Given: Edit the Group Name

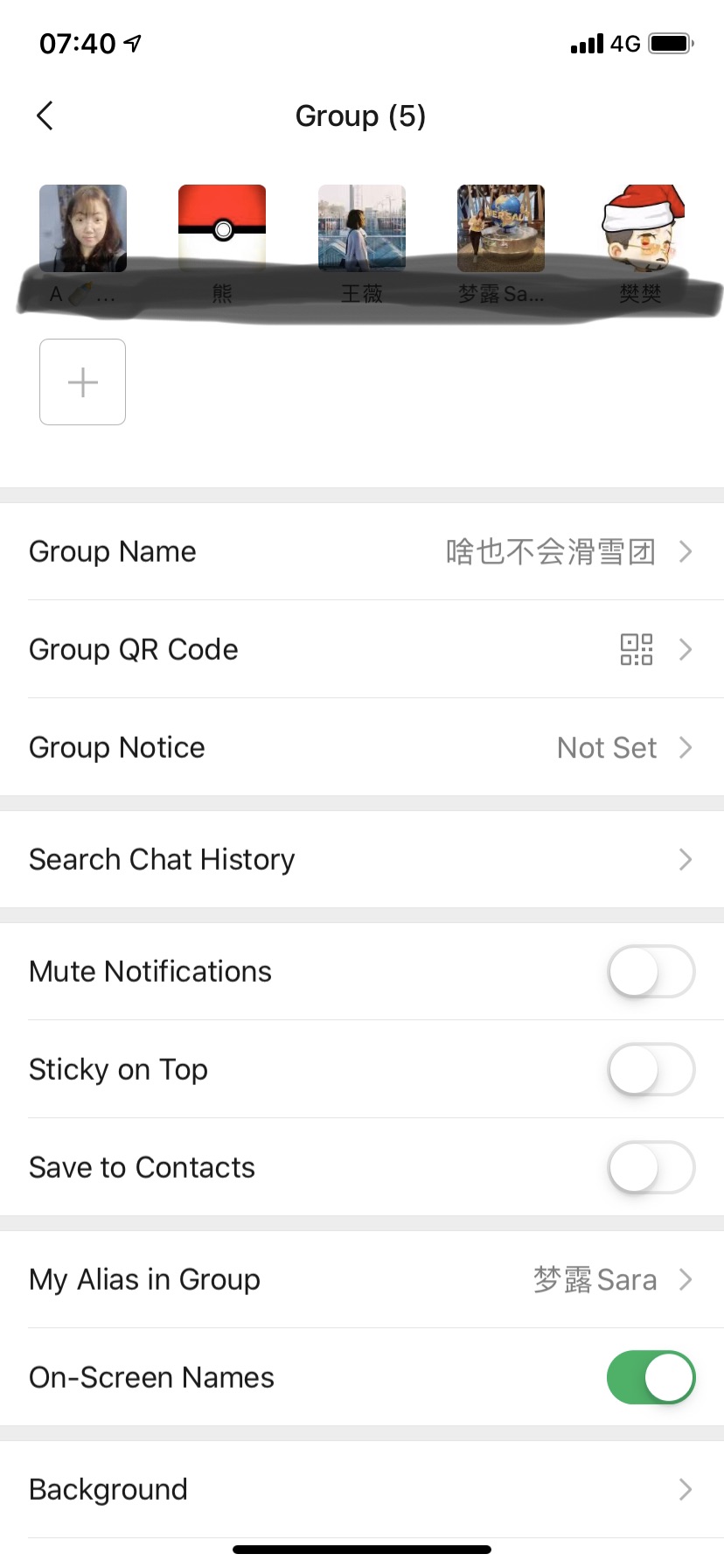Looking at the screenshot, I should [362, 551].
